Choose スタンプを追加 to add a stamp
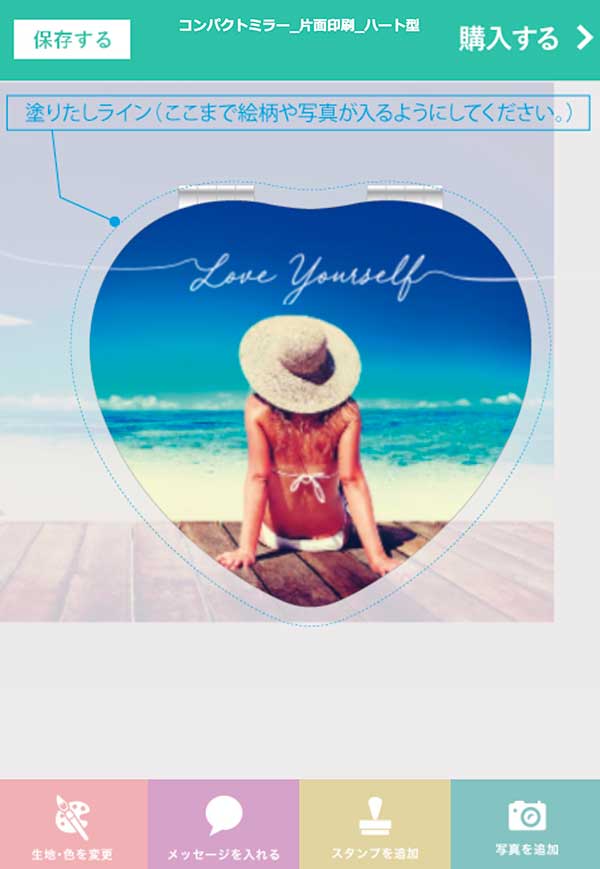 (375, 825)
